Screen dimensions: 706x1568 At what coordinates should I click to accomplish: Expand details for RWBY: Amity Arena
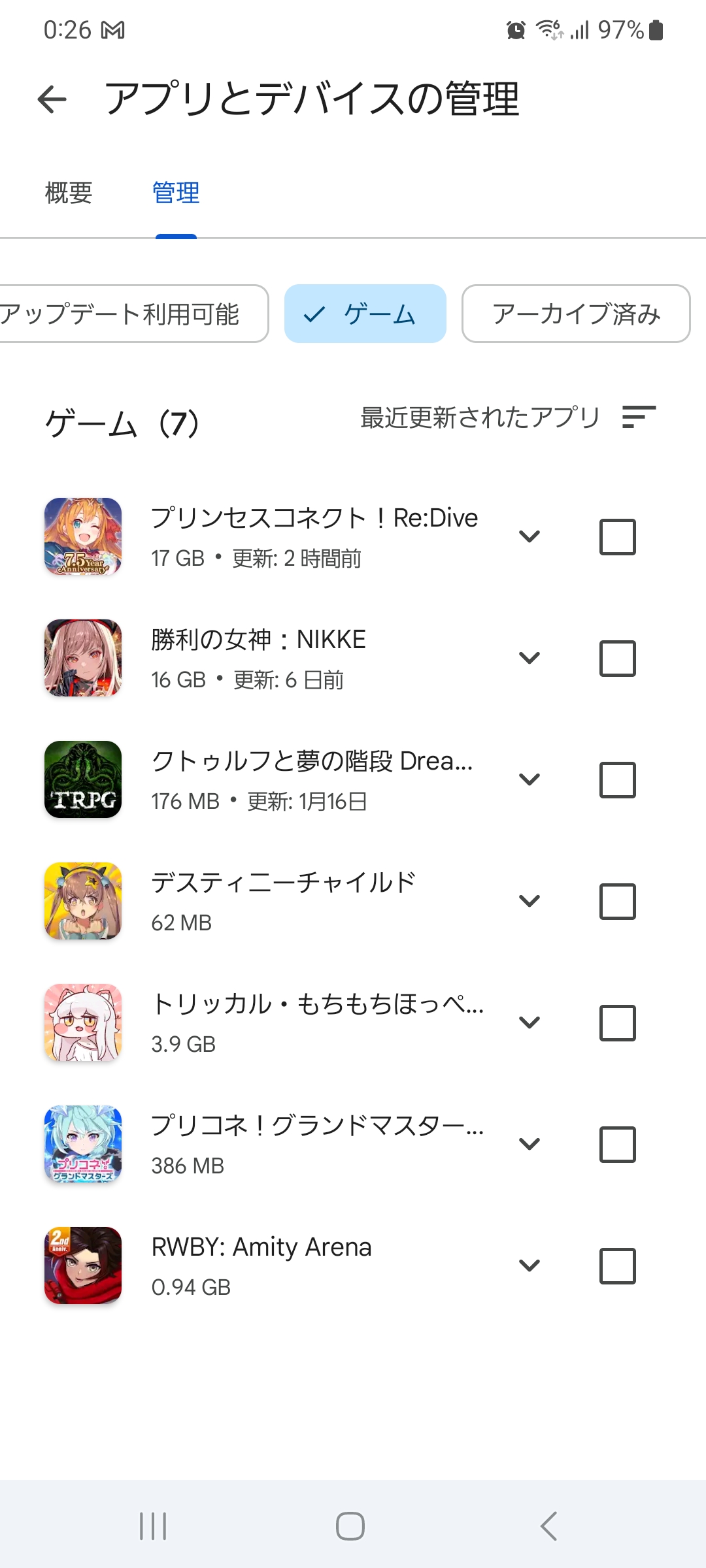[x=529, y=1266]
